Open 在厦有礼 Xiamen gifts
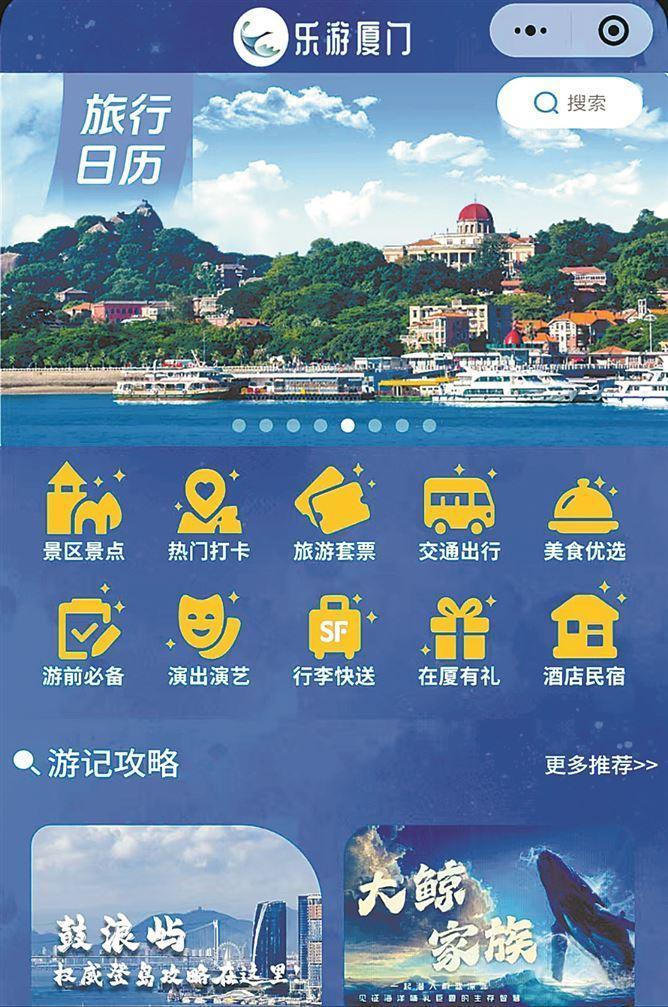This screenshot has width=668, height=1007. [459, 640]
